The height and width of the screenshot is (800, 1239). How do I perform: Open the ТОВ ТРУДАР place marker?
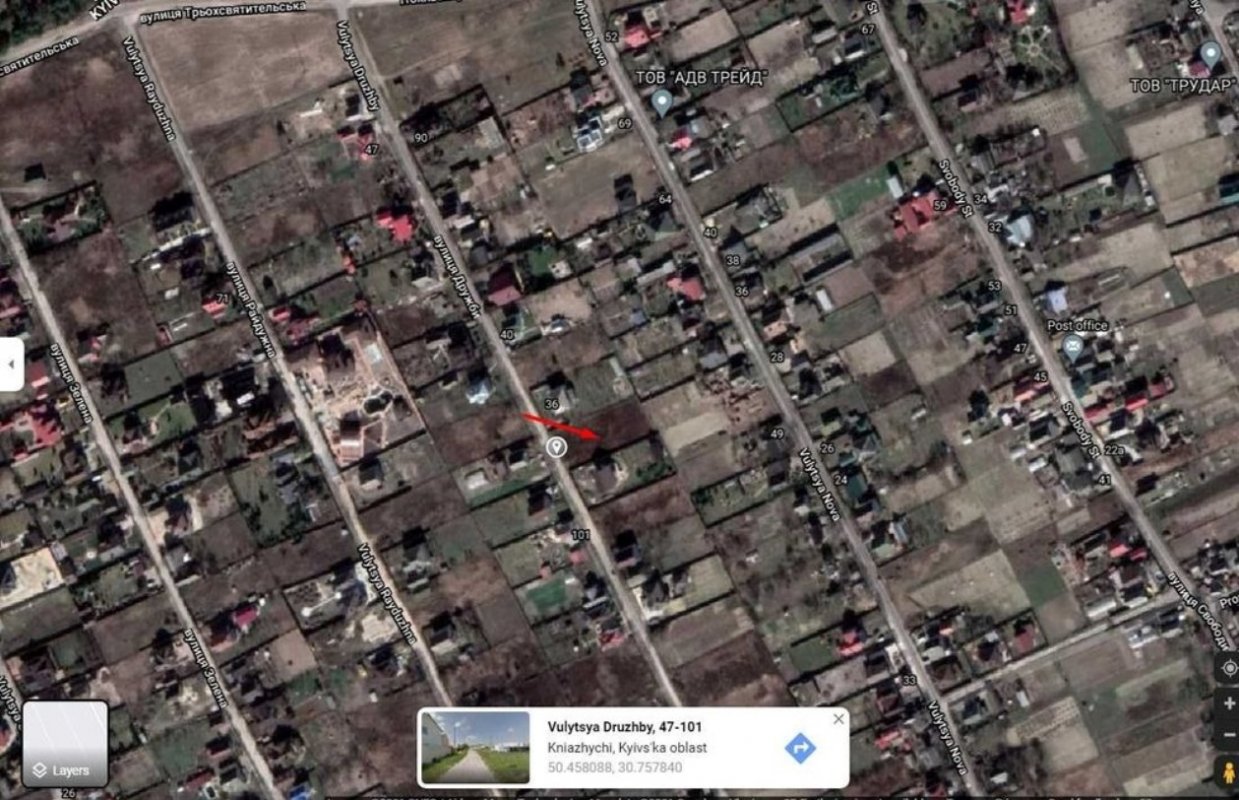coord(1210,54)
